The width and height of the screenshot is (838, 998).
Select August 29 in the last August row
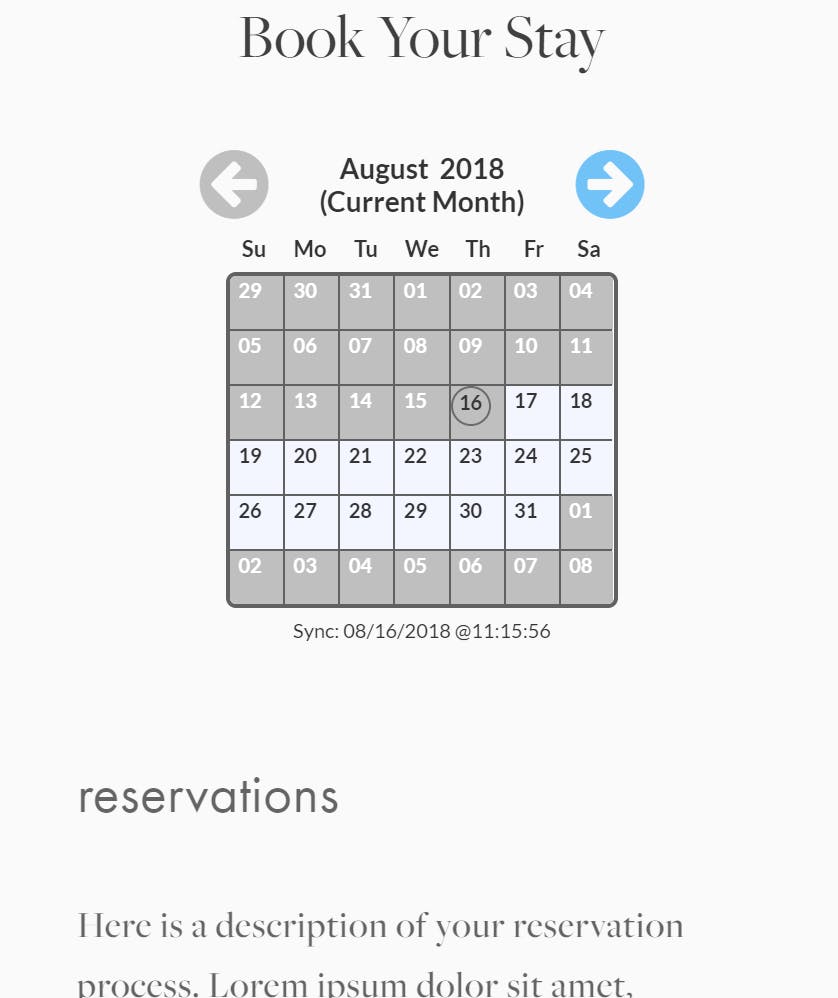click(421, 522)
